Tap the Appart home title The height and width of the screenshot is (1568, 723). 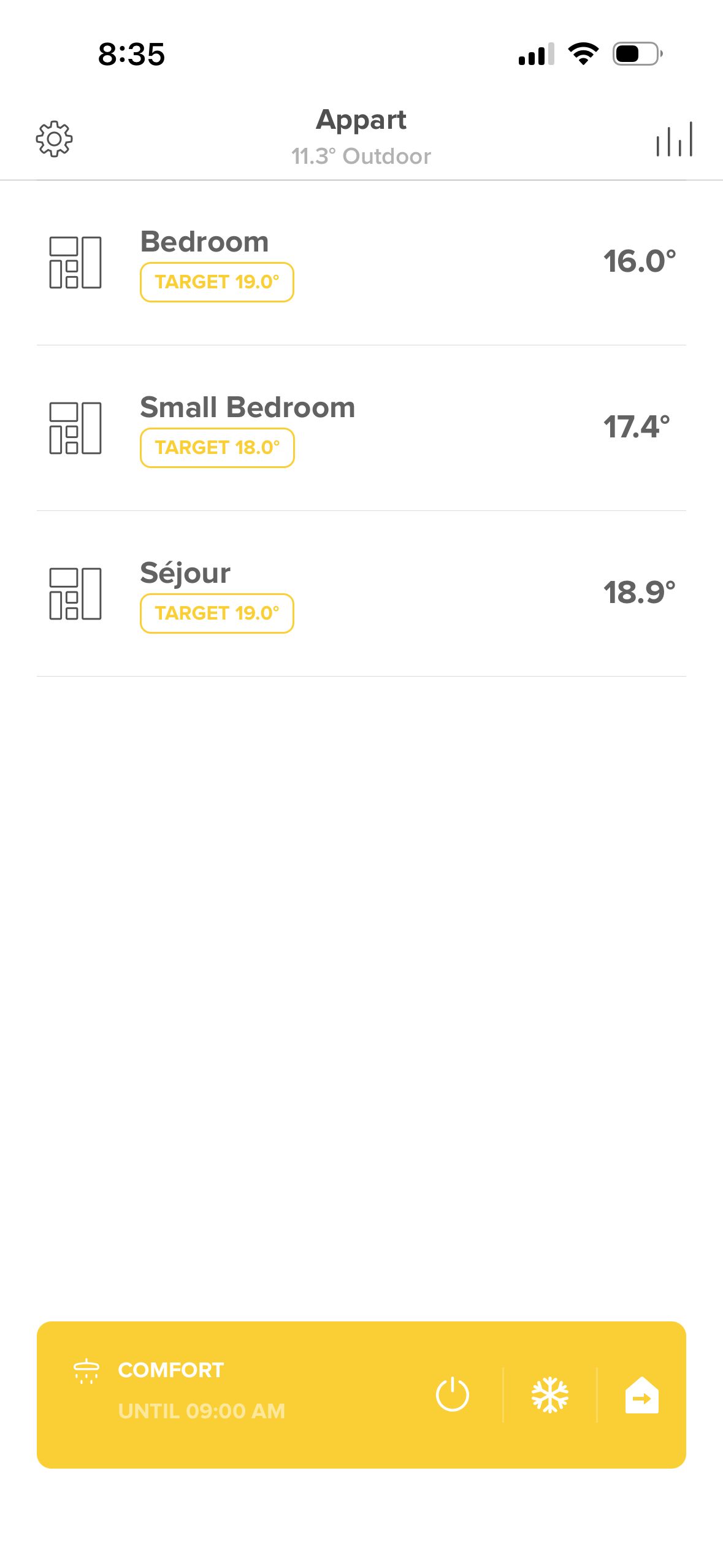click(x=361, y=119)
